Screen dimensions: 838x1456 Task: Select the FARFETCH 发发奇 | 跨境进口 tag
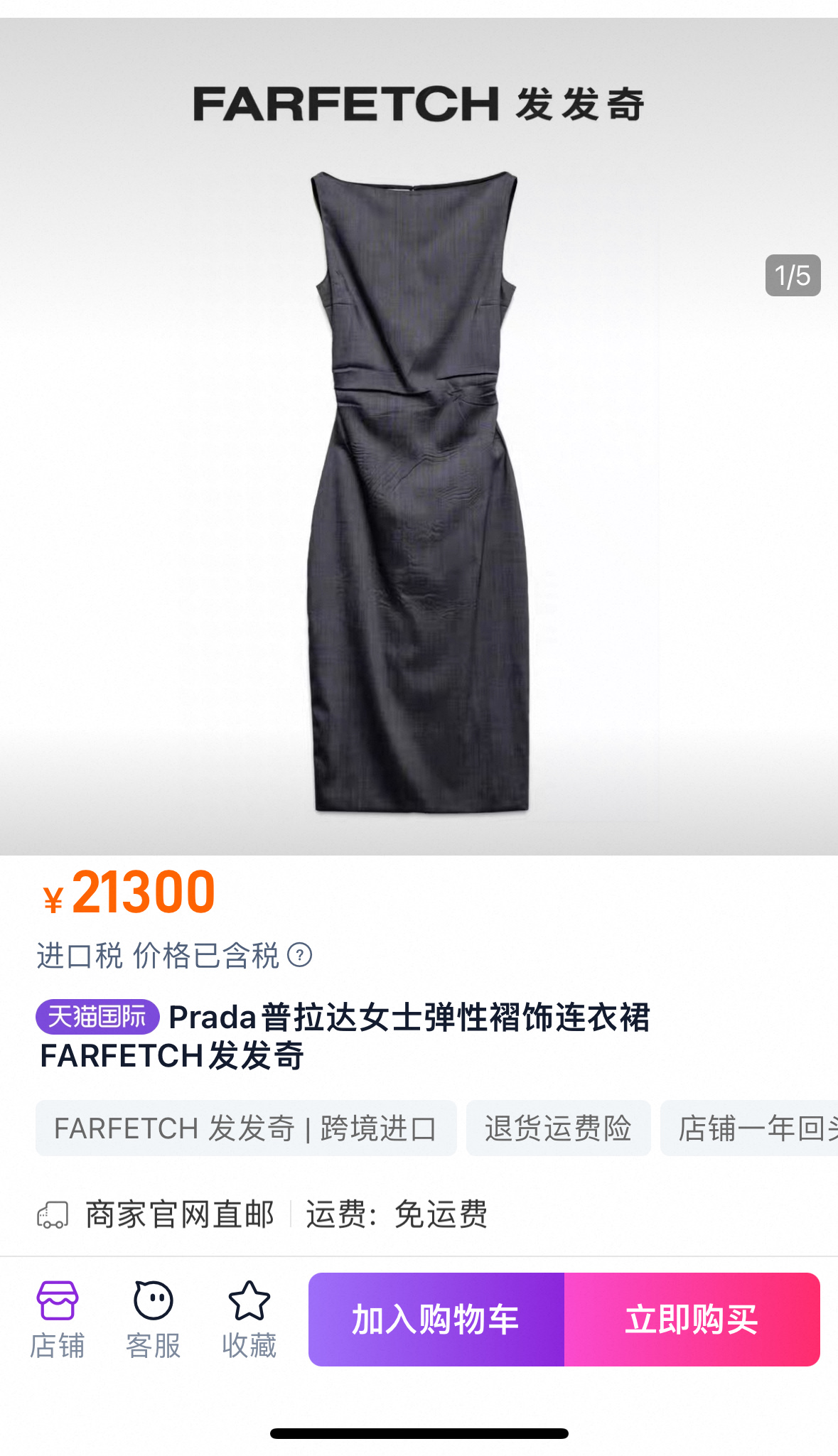247,1129
